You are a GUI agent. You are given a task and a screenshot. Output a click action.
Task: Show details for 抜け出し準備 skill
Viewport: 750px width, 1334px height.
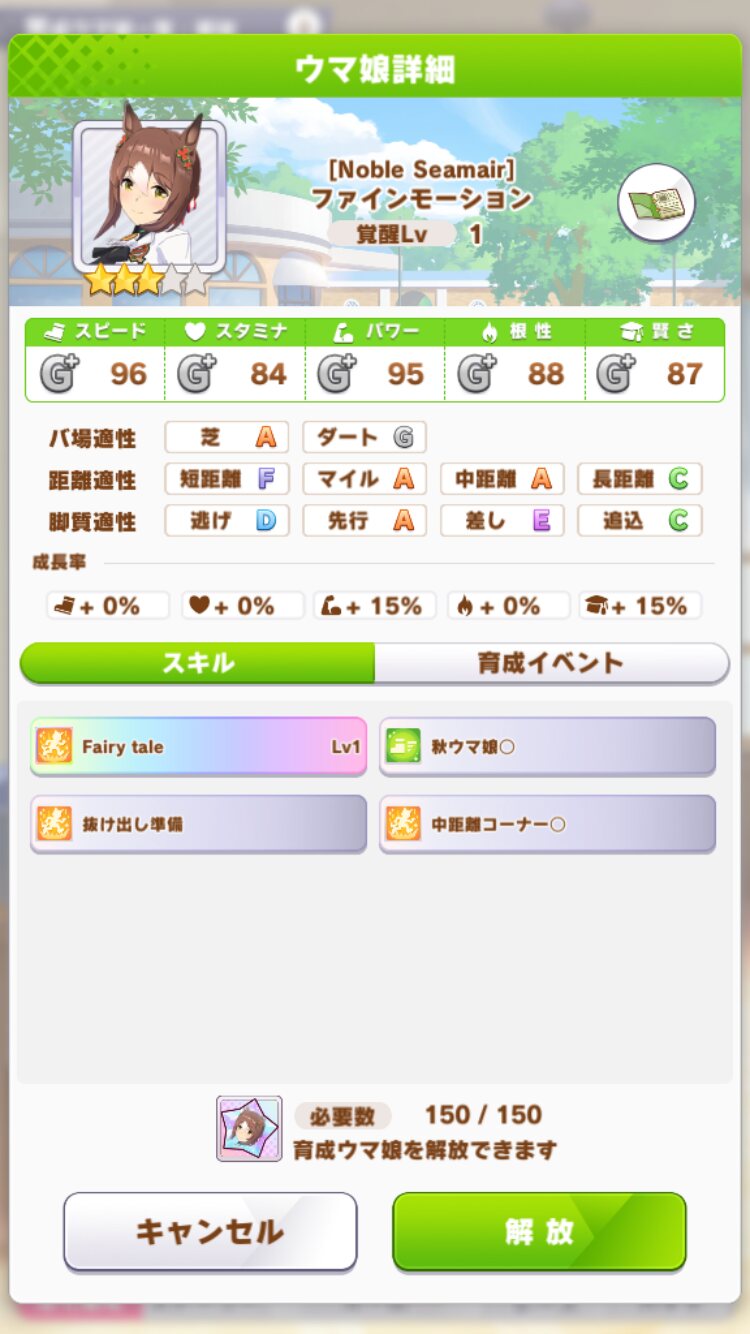(198, 824)
